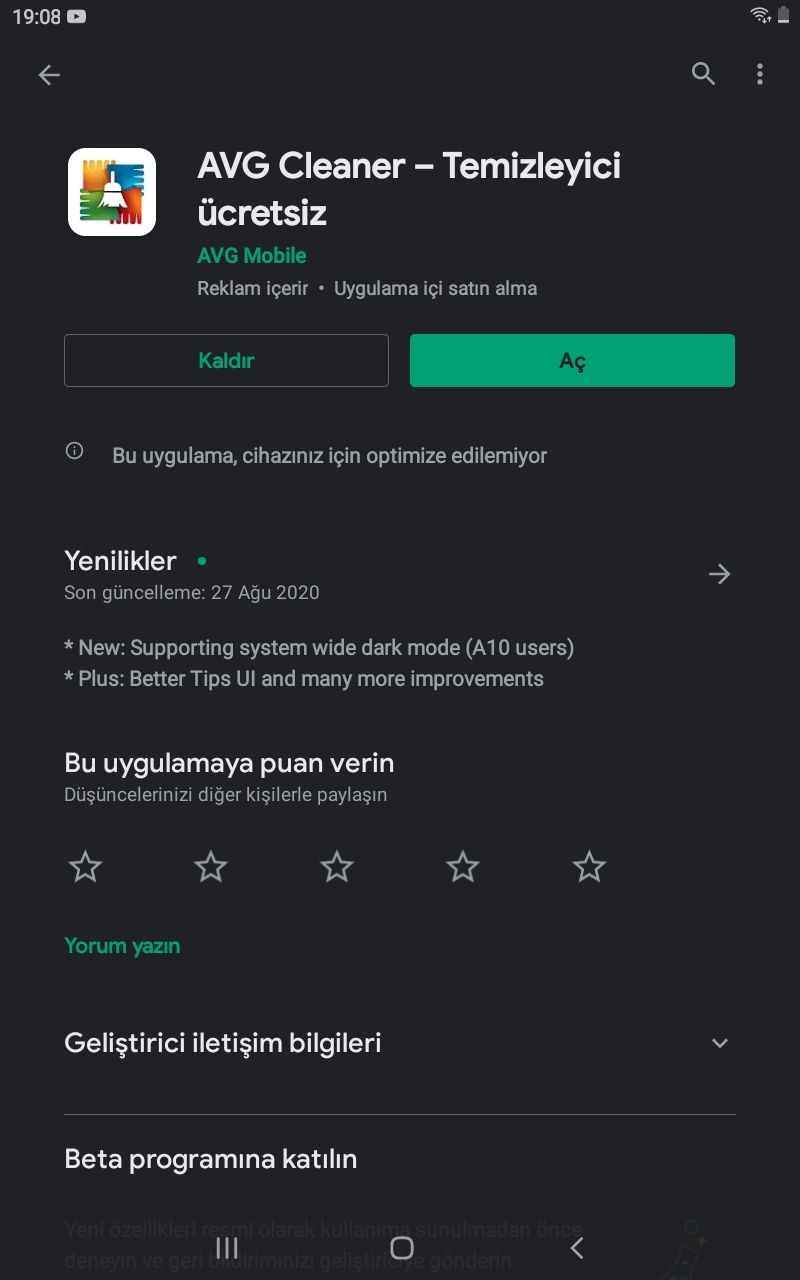This screenshot has width=800, height=1280.
Task: Open the Yenilikler details arrow
Action: click(x=719, y=574)
